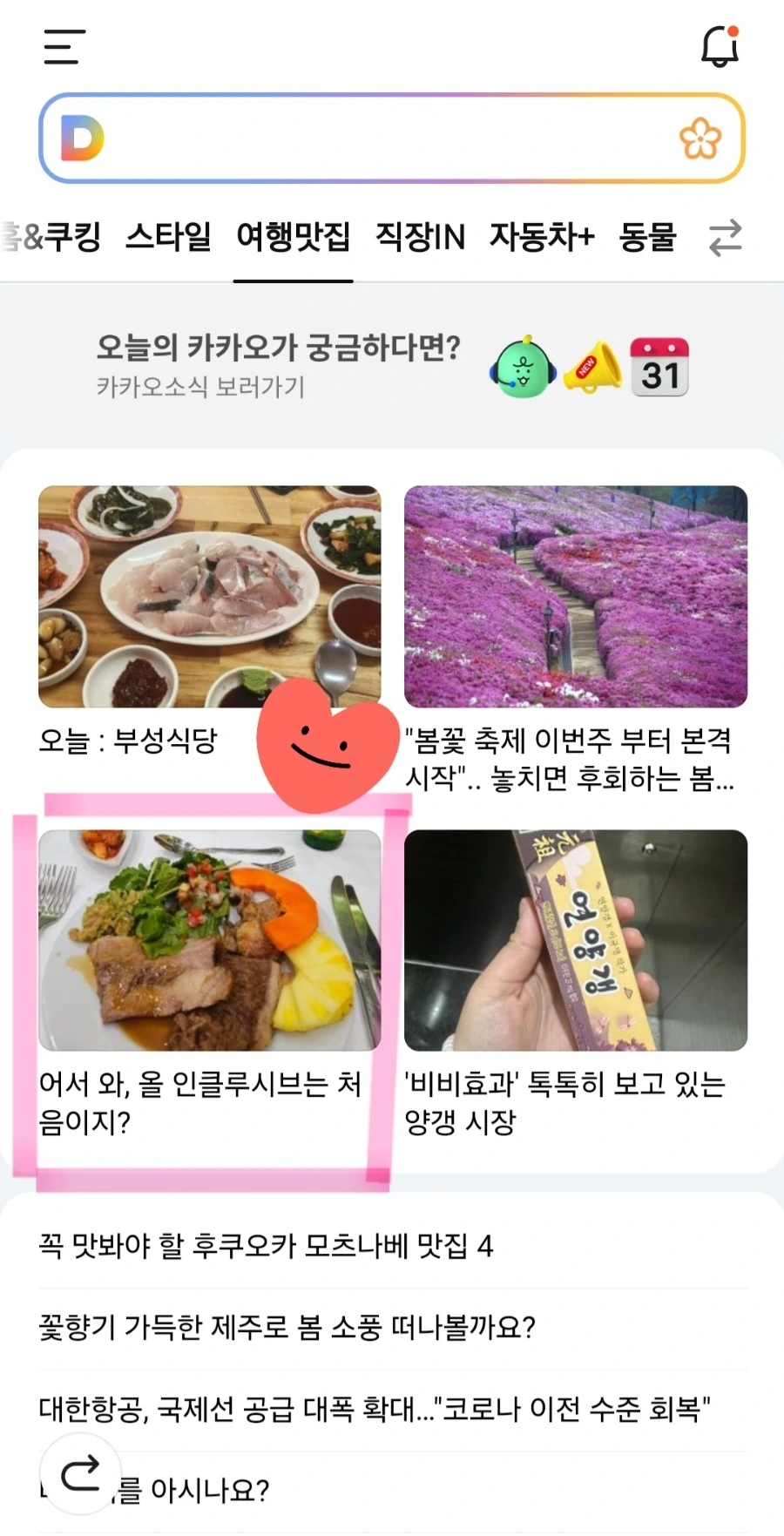Screen dimensions: 784x1536
Task: Switch to the 스타일 tab
Action: click(168, 236)
